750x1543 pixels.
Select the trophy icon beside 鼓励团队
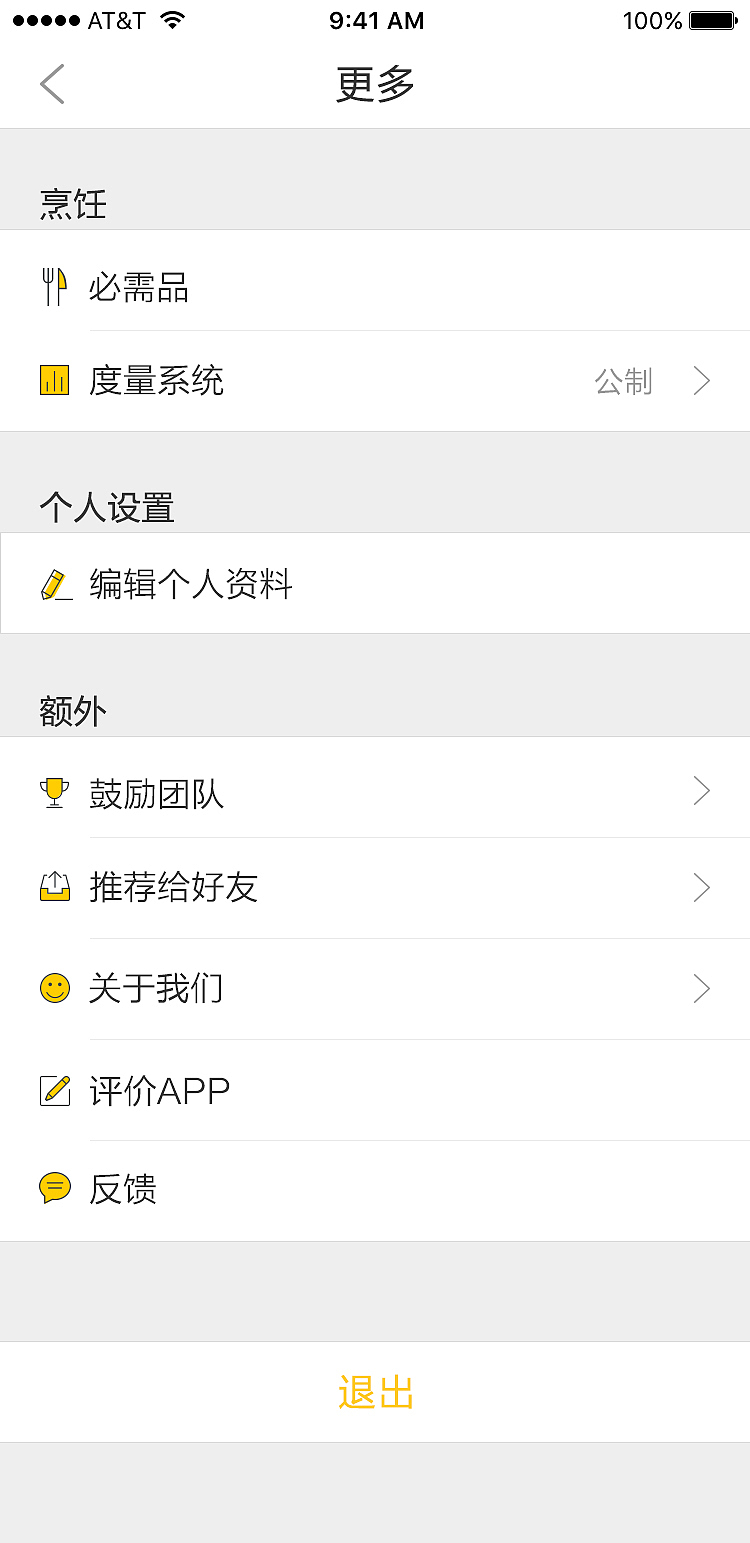[x=55, y=791]
